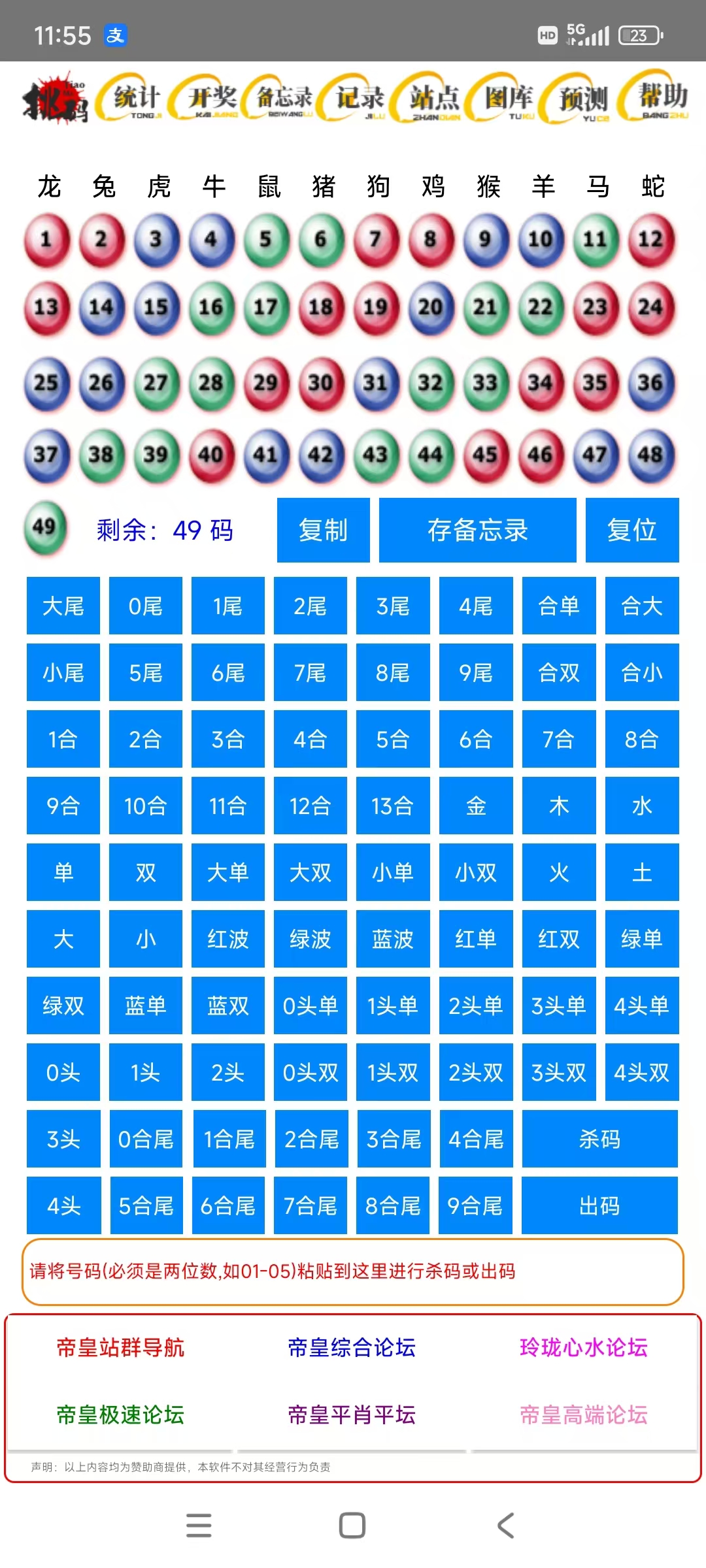Open the 帝皇站群导航 link
Viewport: 706px width, 1568px height.
click(120, 1347)
